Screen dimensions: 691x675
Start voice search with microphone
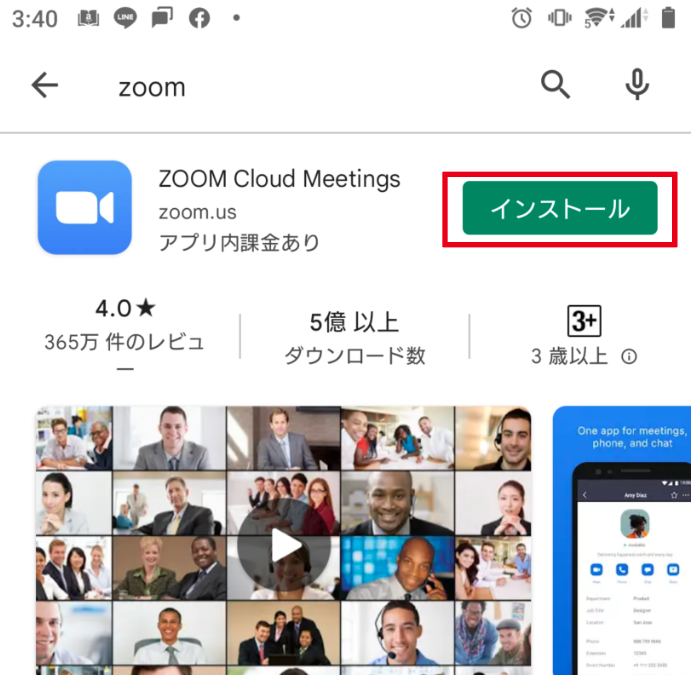(638, 86)
